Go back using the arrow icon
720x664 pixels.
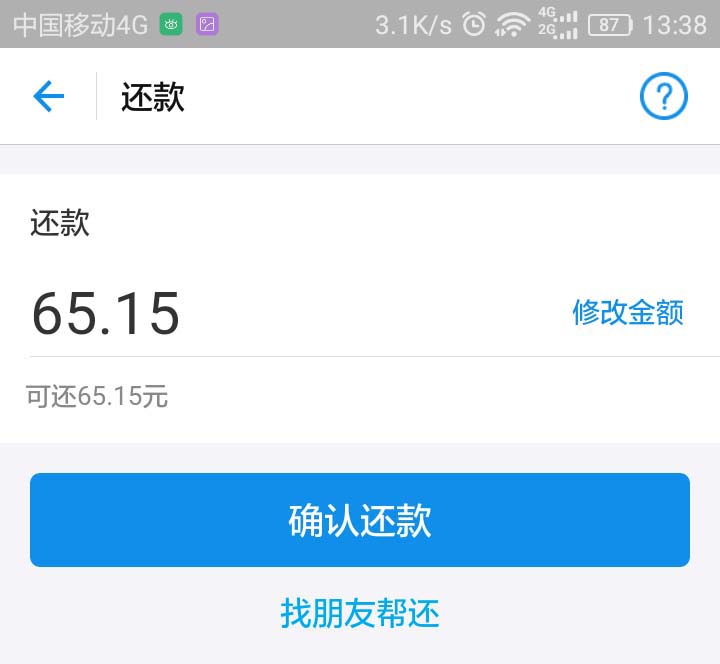(x=48, y=97)
